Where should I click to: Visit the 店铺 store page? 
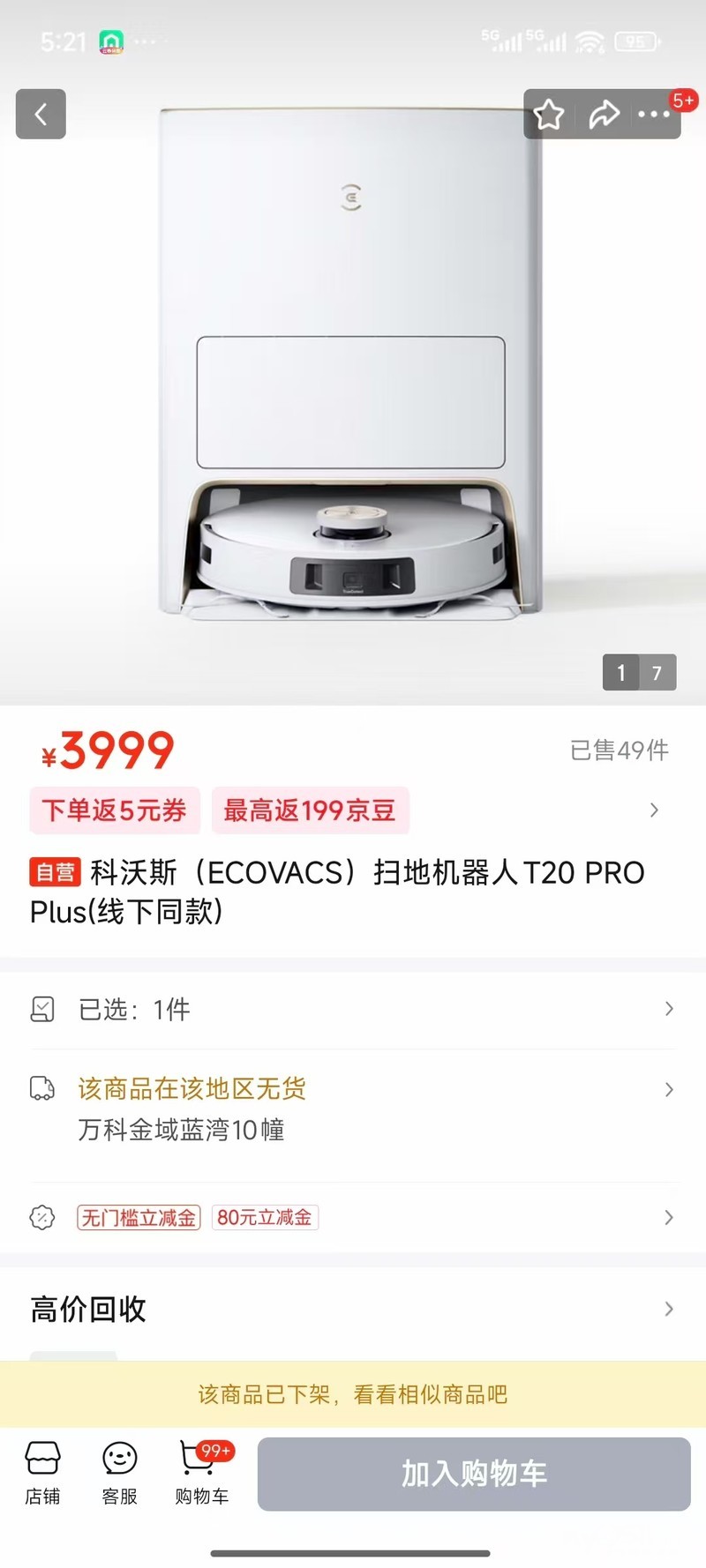pos(42,1474)
